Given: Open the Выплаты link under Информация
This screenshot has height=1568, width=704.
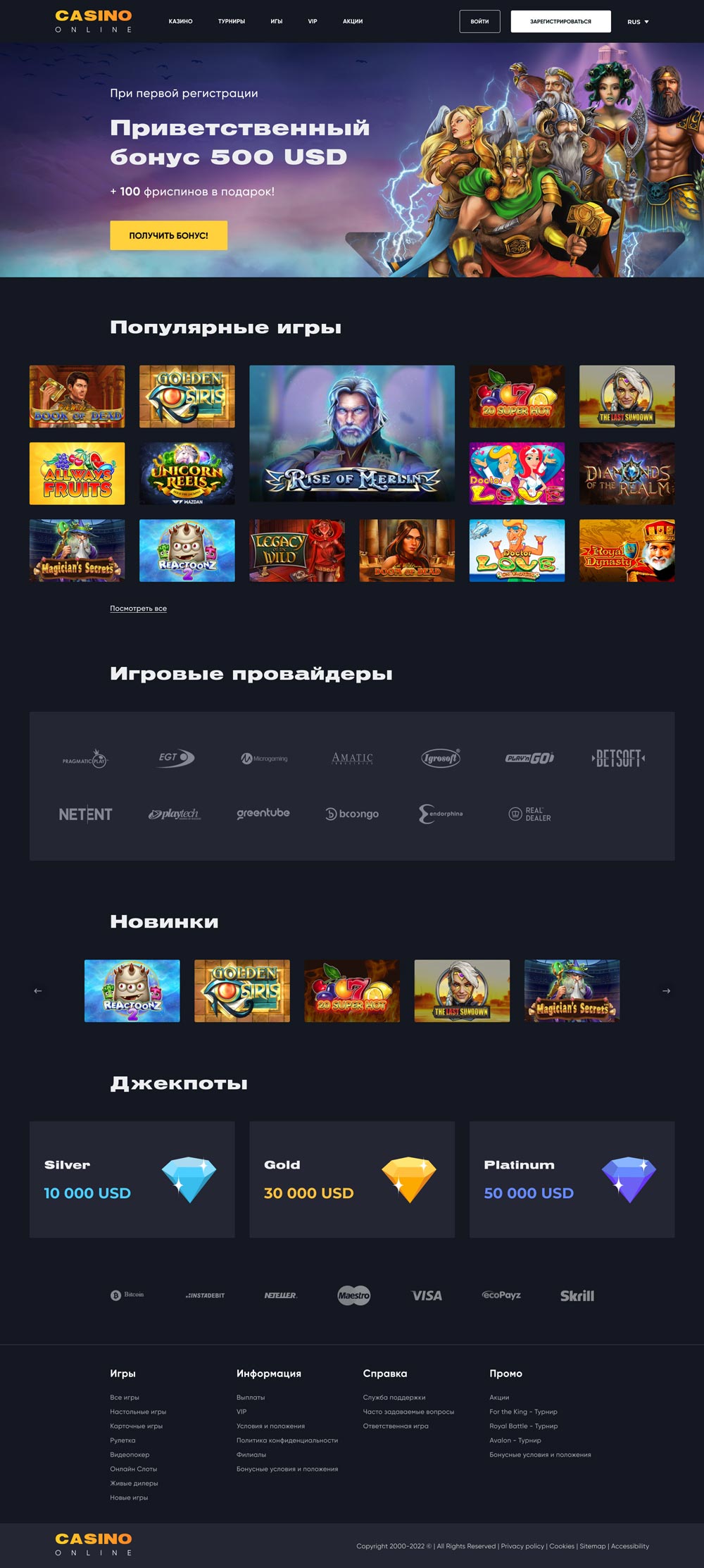Looking at the screenshot, I should point(251,1398).
